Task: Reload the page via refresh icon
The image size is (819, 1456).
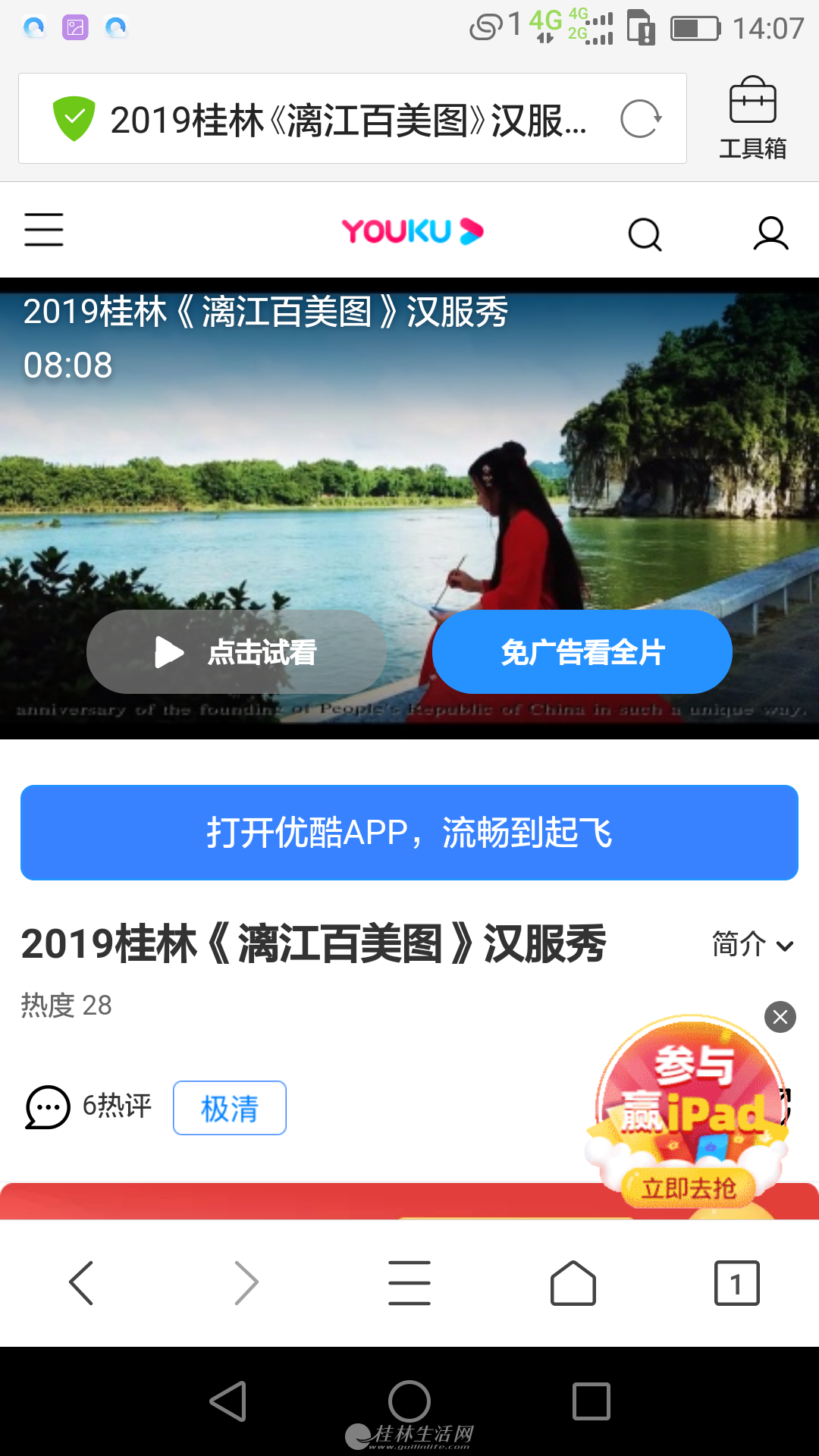Action: (641, 119)
